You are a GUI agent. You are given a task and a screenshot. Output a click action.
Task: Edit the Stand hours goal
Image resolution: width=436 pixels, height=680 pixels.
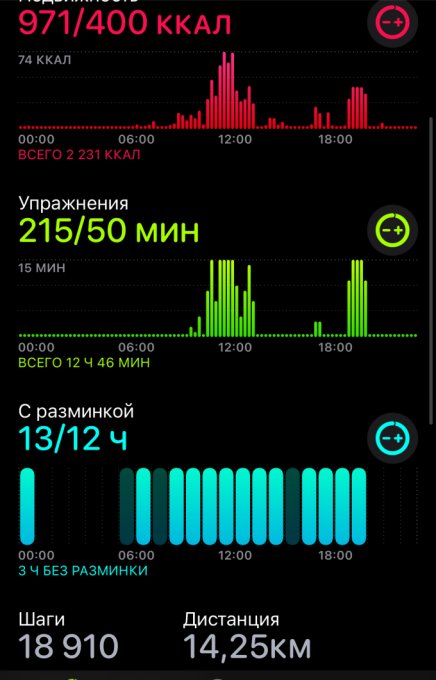point(393,438)
